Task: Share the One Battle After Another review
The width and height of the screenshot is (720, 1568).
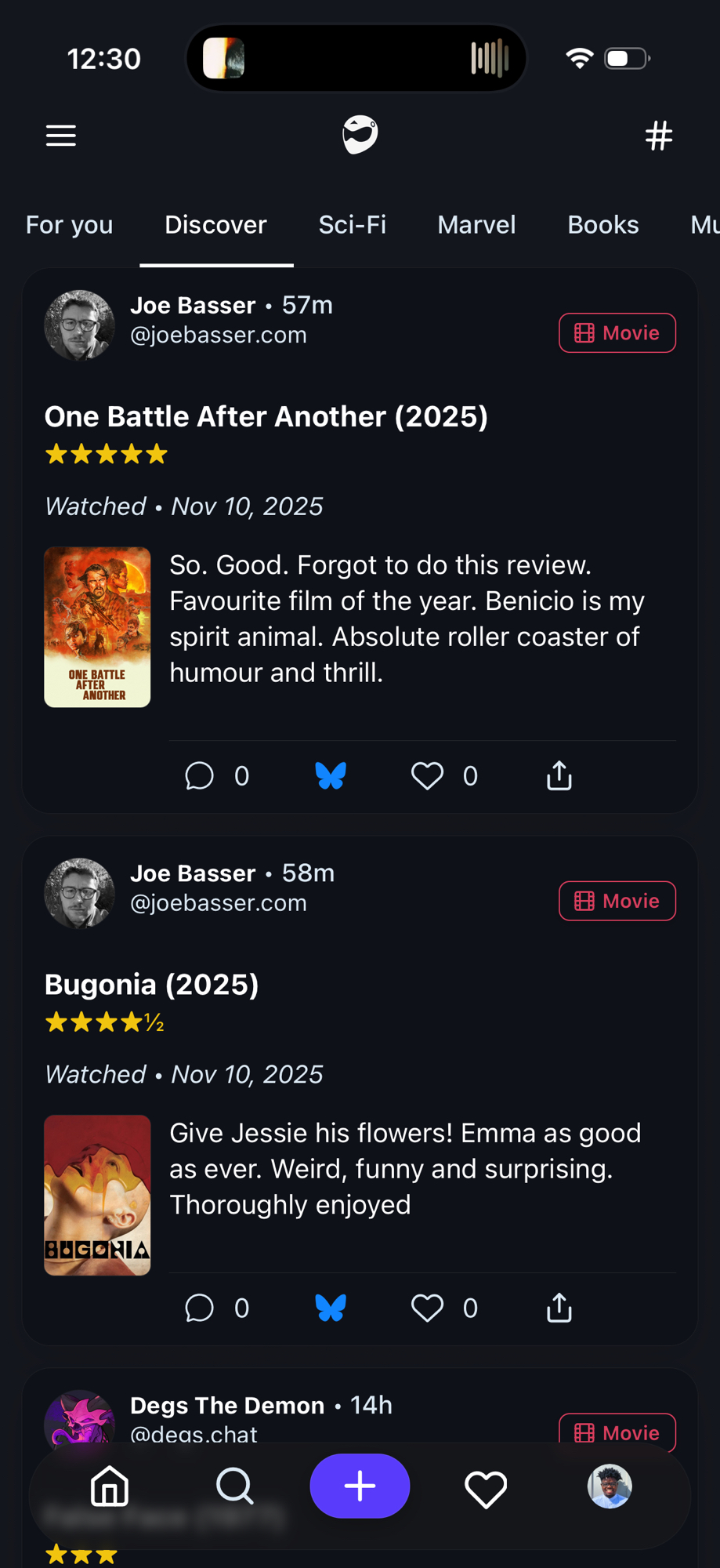Action: pos(559,776)
